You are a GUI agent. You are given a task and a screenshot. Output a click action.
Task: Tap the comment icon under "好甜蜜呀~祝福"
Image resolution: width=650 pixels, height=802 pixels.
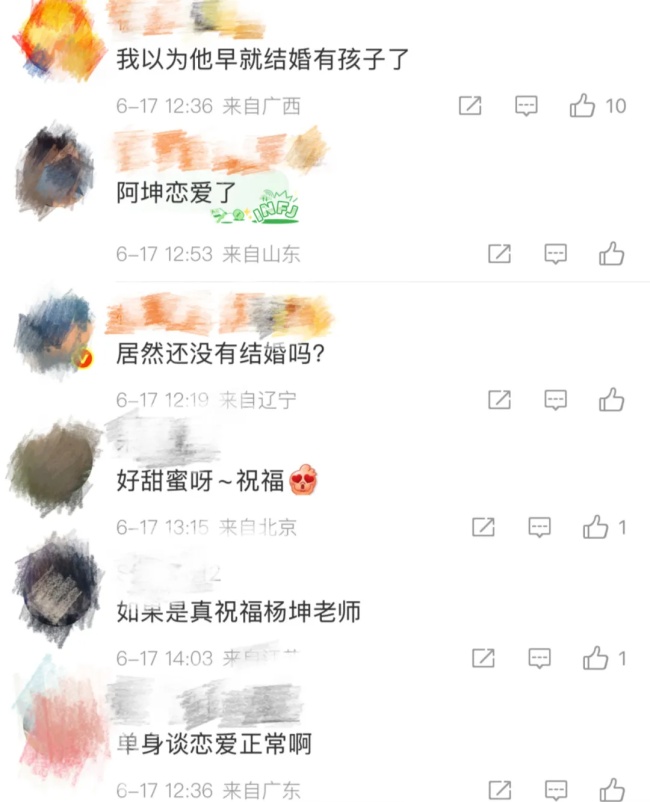[x=540, y=526]
